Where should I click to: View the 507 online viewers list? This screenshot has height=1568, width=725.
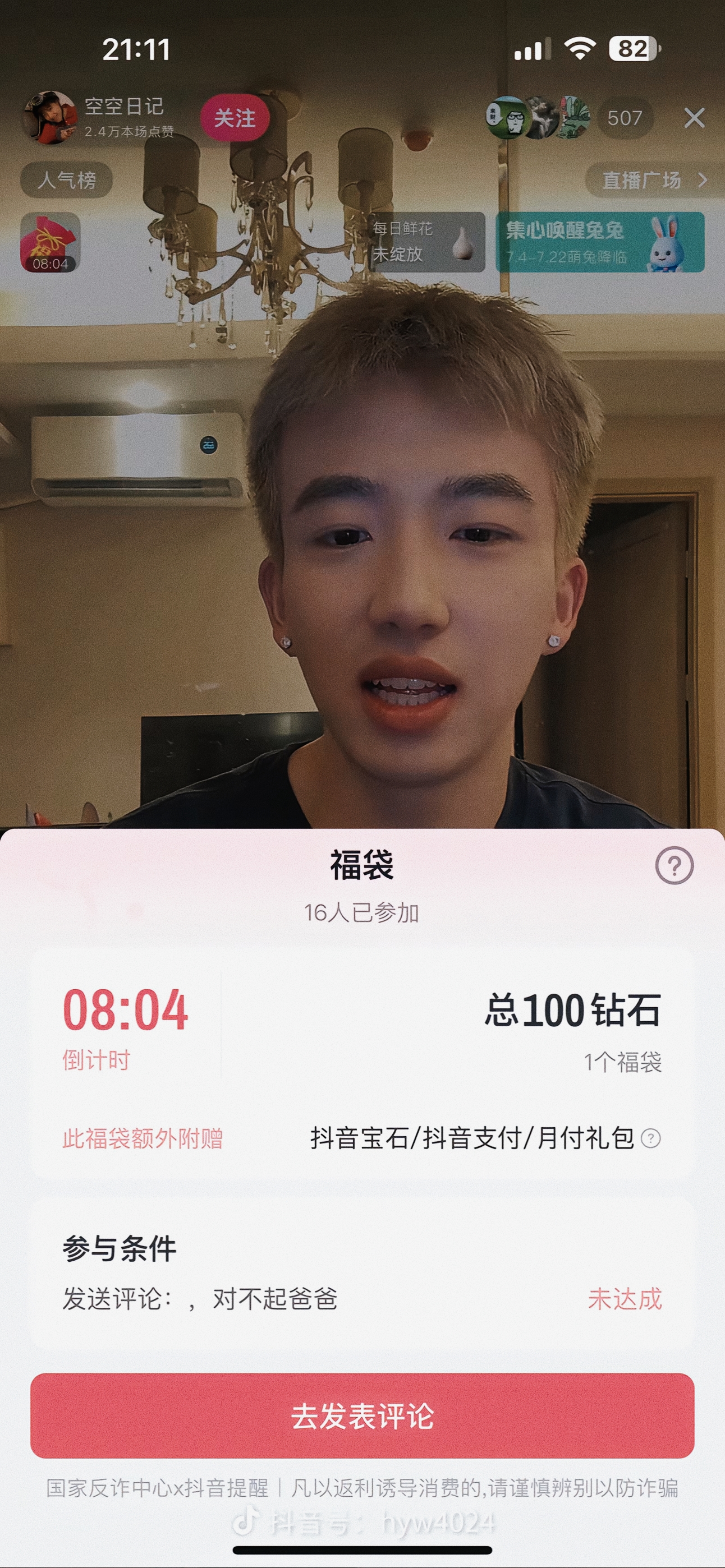[625, 118]
